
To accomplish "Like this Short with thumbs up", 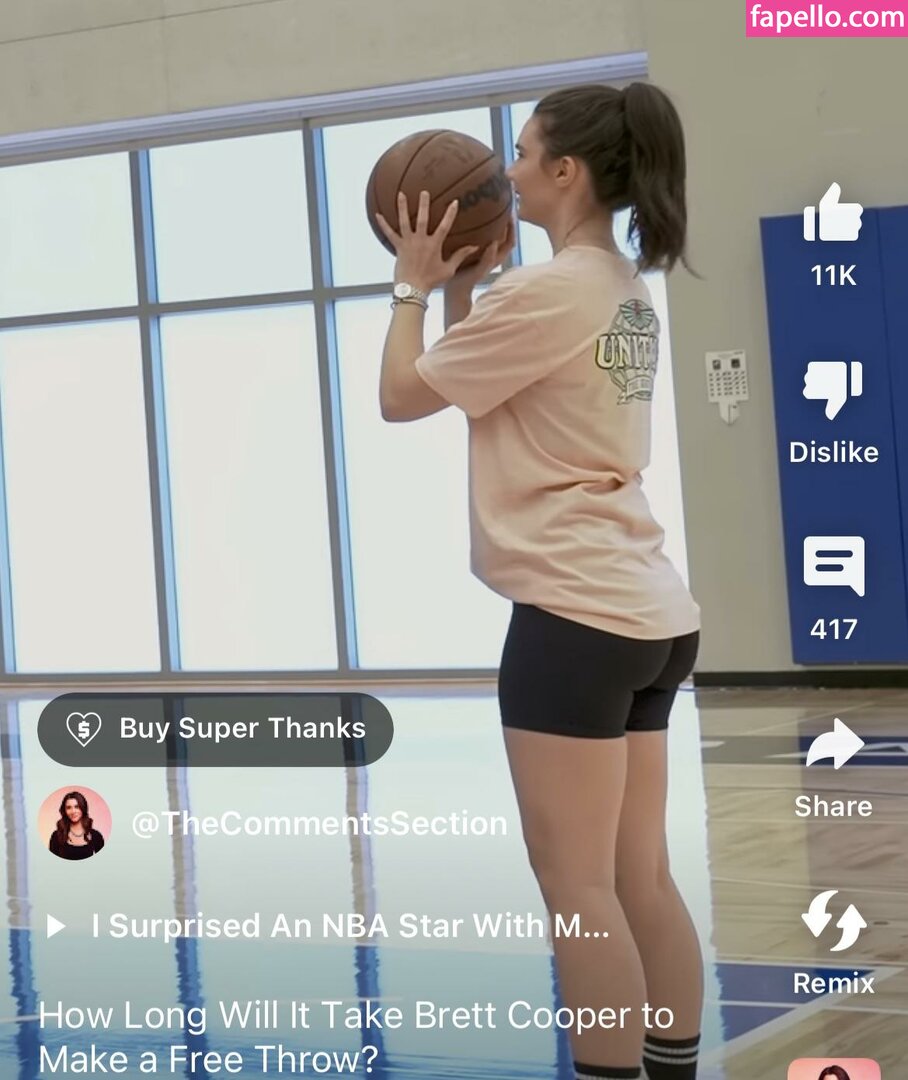I will click(833, 214).
